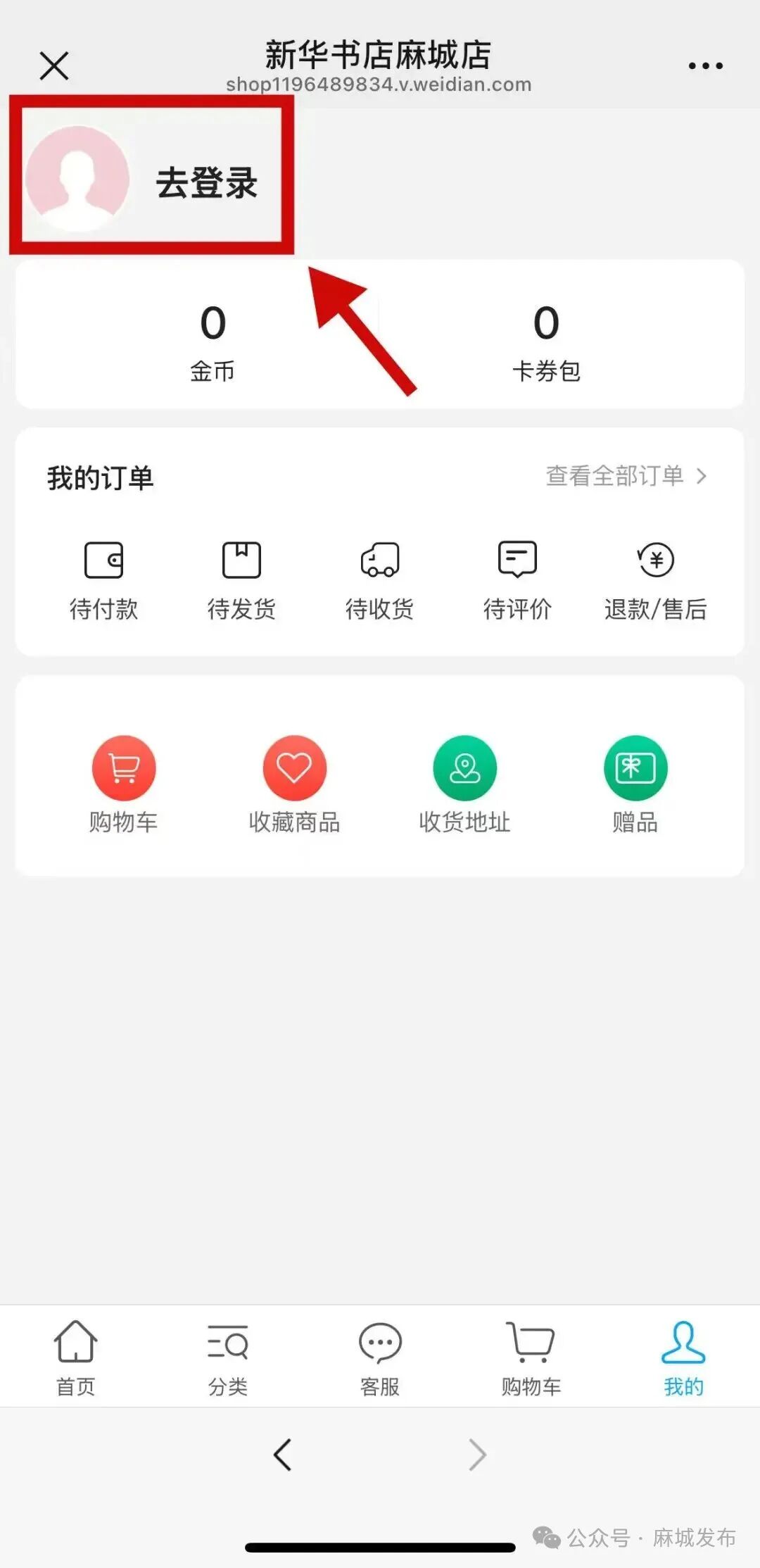760x1568 pixels.
Task: Open the green 赠品 gift icon
Action: [x=635, y=767]
